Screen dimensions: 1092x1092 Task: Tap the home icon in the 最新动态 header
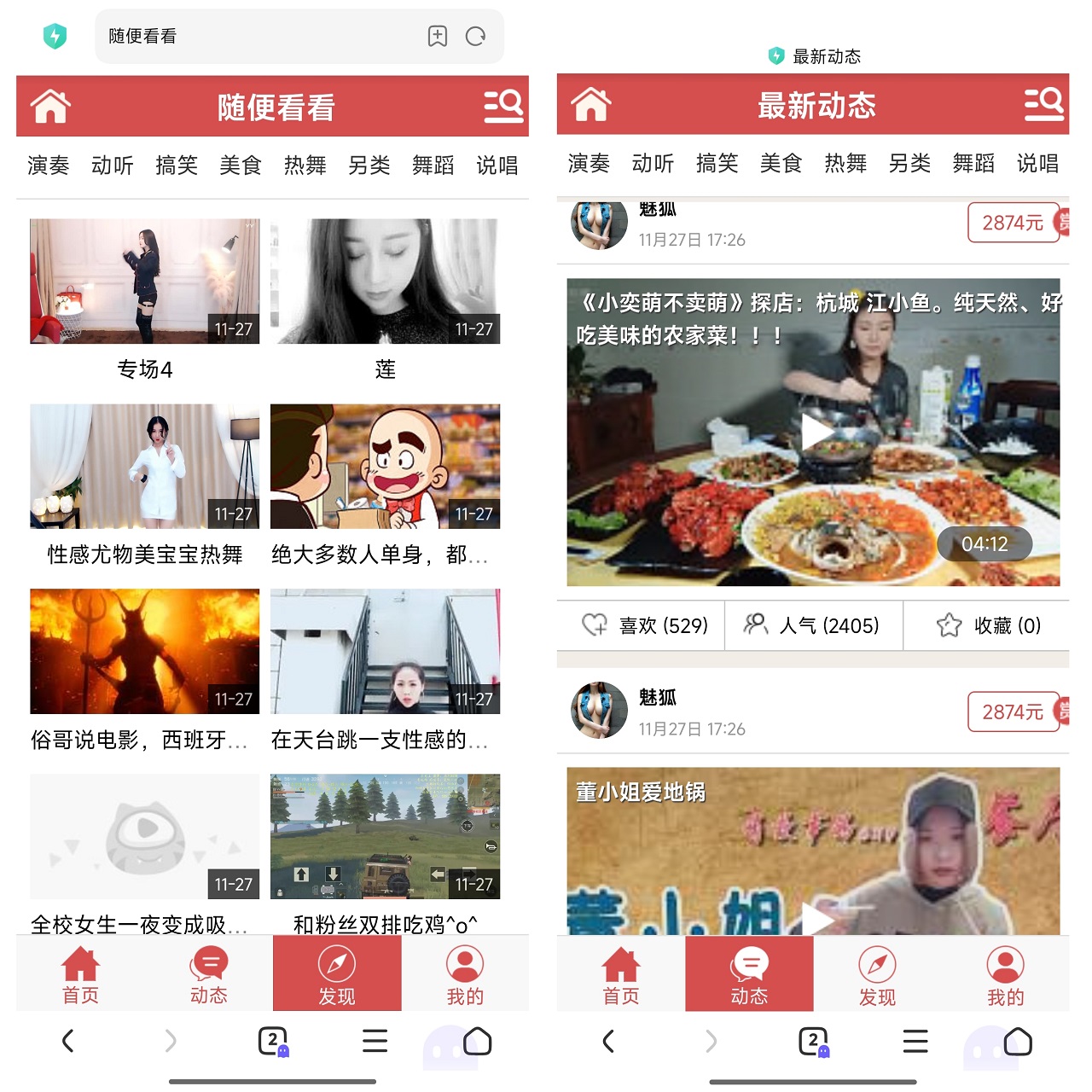pyautogui.click(x=591, y=105)
